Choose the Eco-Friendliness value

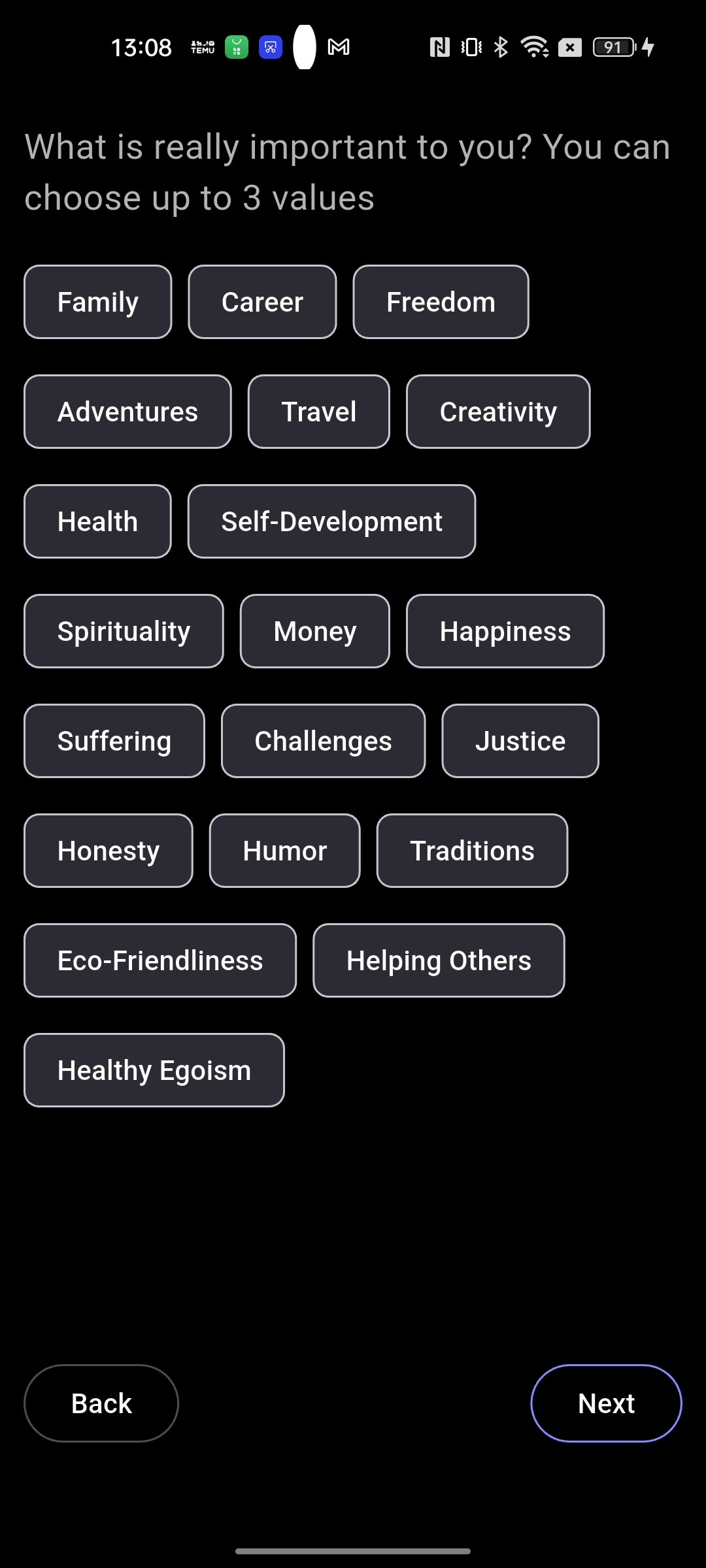(x=160, y=960)
